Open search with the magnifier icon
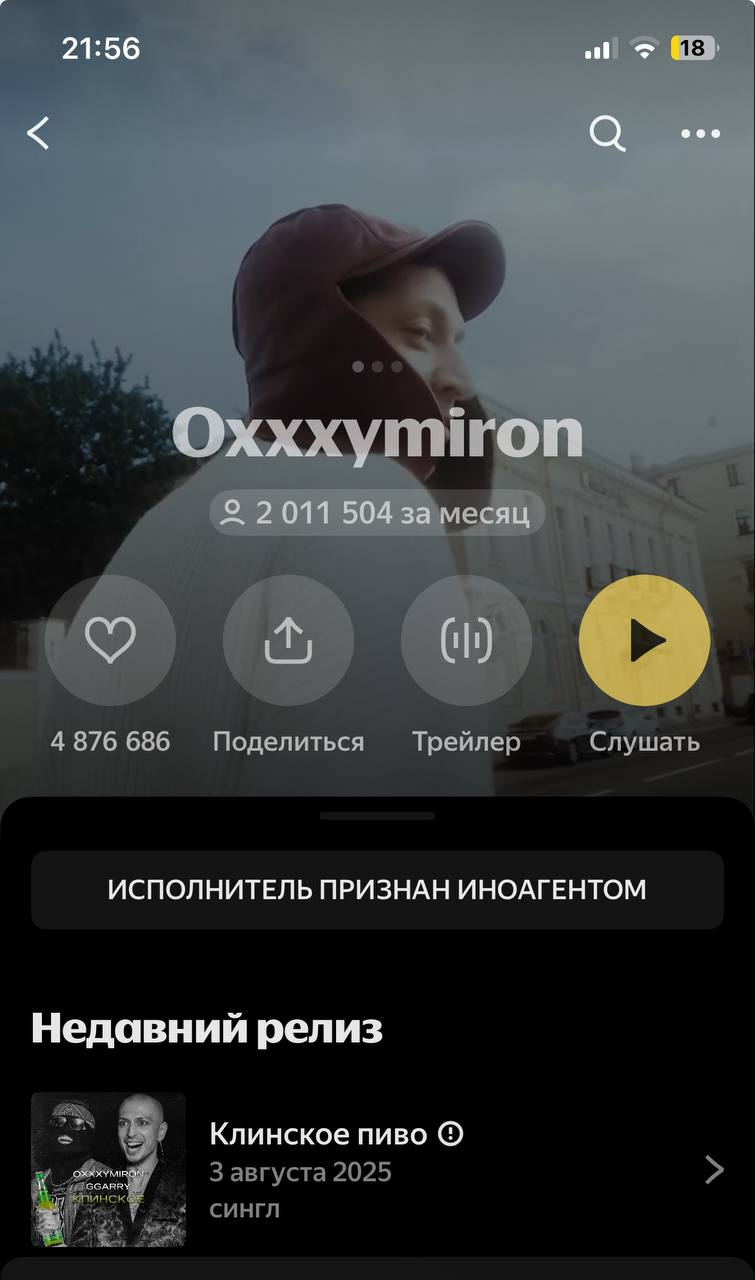This screenshot has height=1280, width=755. pos(606,133)
